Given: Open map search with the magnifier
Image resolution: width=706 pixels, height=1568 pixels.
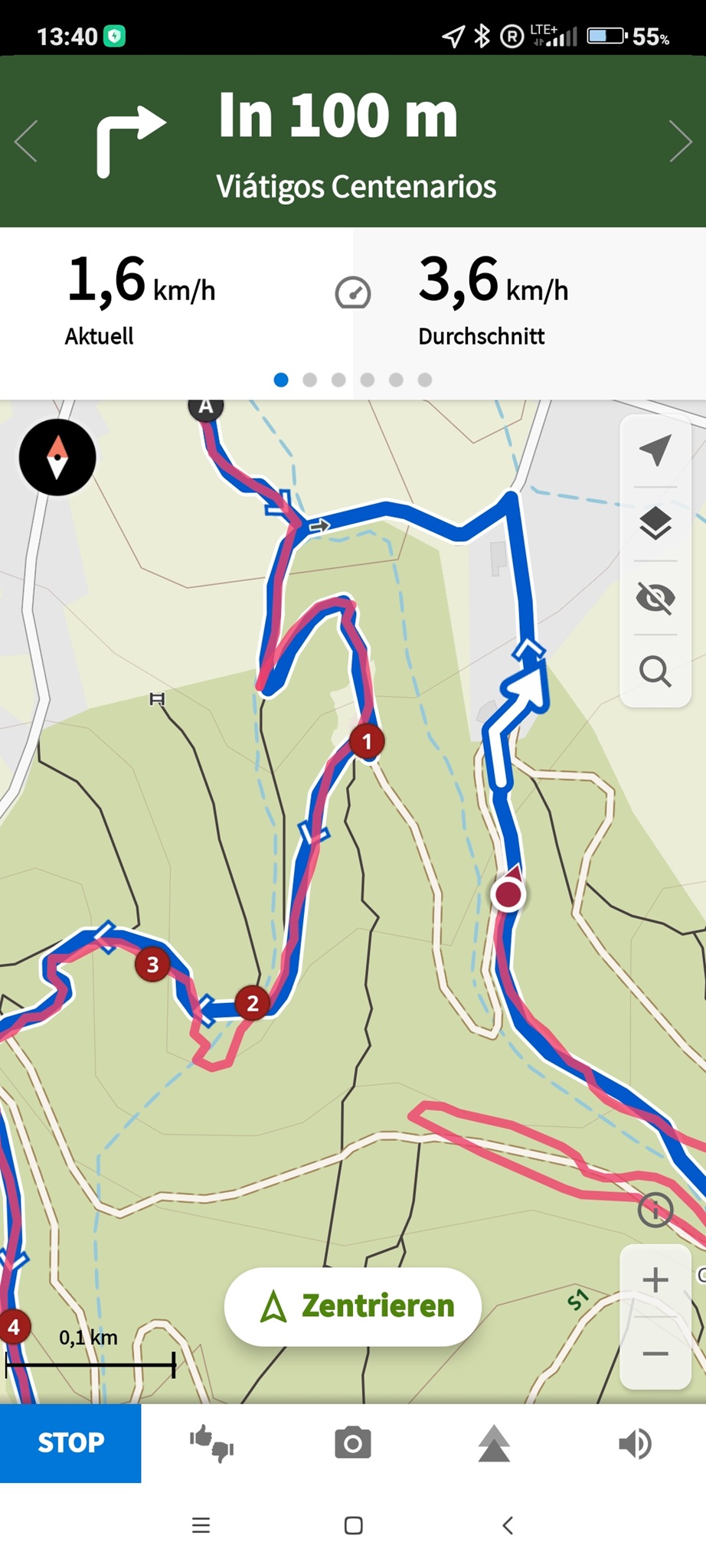Looking at the screenshot, I should pyautogui.click(x=655, y=671).
